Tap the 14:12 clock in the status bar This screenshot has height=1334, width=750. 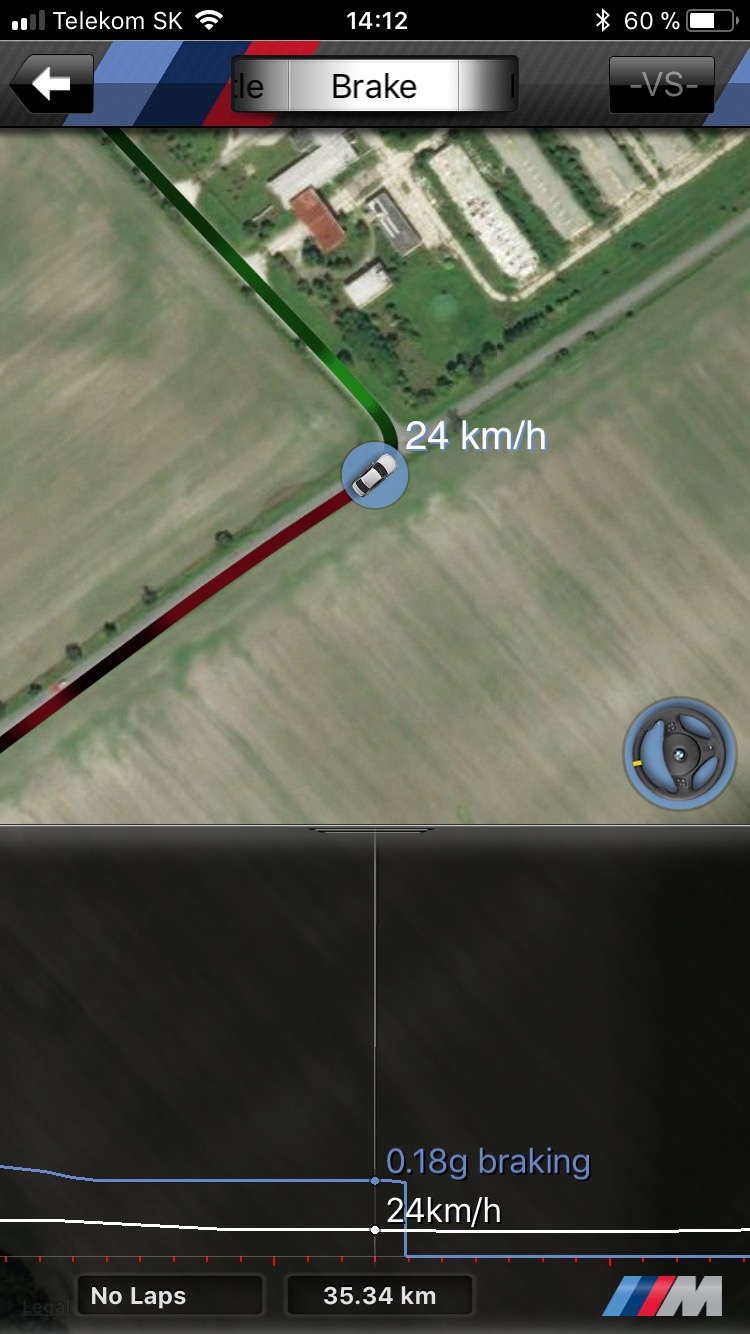375,18
